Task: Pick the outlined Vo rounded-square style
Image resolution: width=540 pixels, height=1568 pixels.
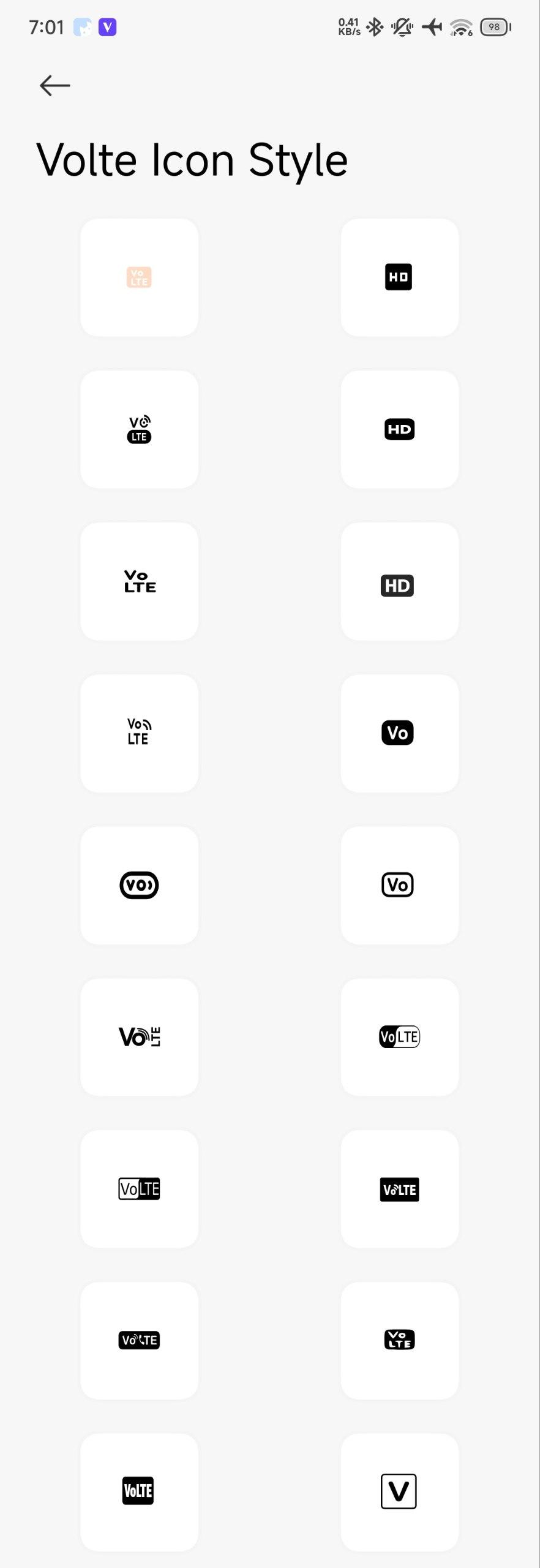Action: (x=399, y=885)
